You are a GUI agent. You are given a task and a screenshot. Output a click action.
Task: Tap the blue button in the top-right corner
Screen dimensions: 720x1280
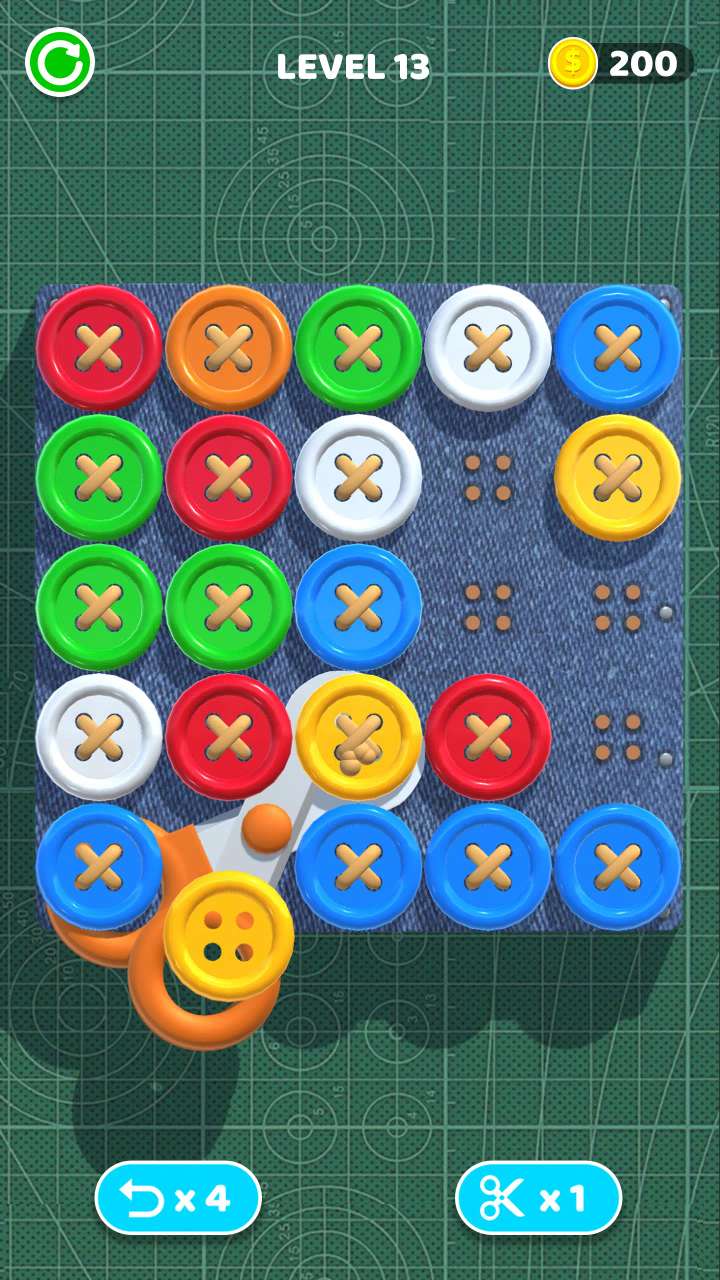point(617,348)
